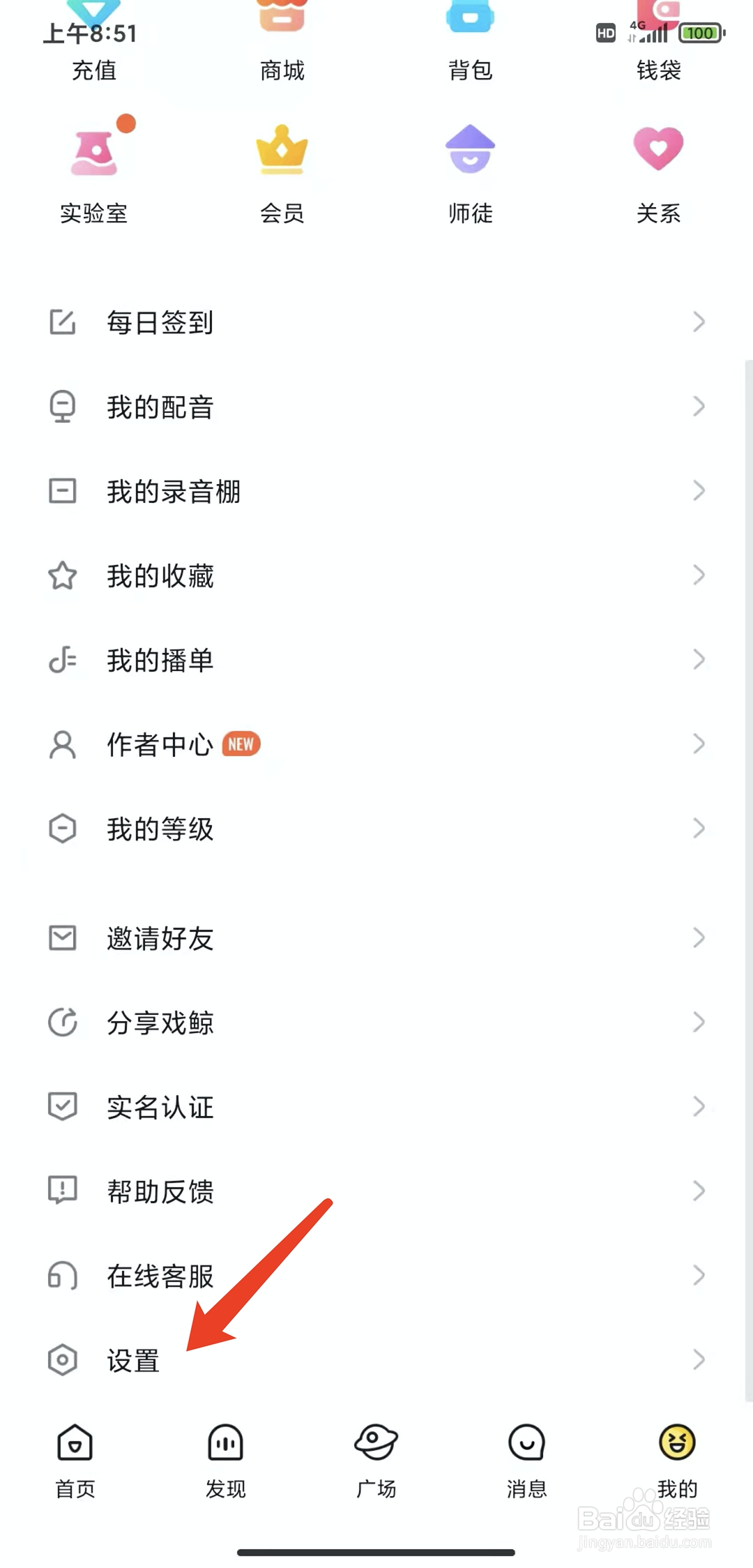This screenshot has width=753, height=1568.
Task: Open 邀请好友 invite friends
Action: coord(376,938)
